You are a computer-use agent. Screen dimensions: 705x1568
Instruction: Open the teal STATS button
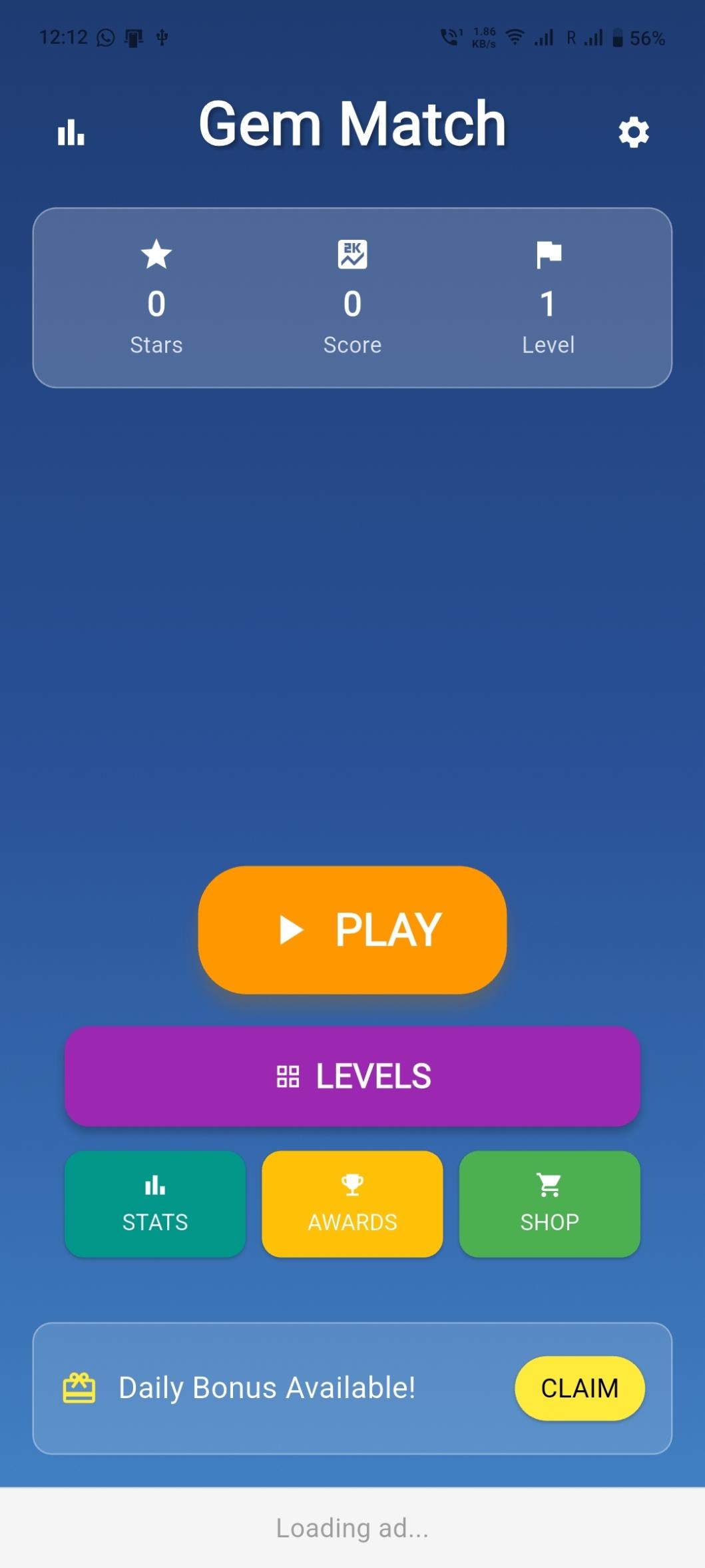click(x=155, y=1204)
